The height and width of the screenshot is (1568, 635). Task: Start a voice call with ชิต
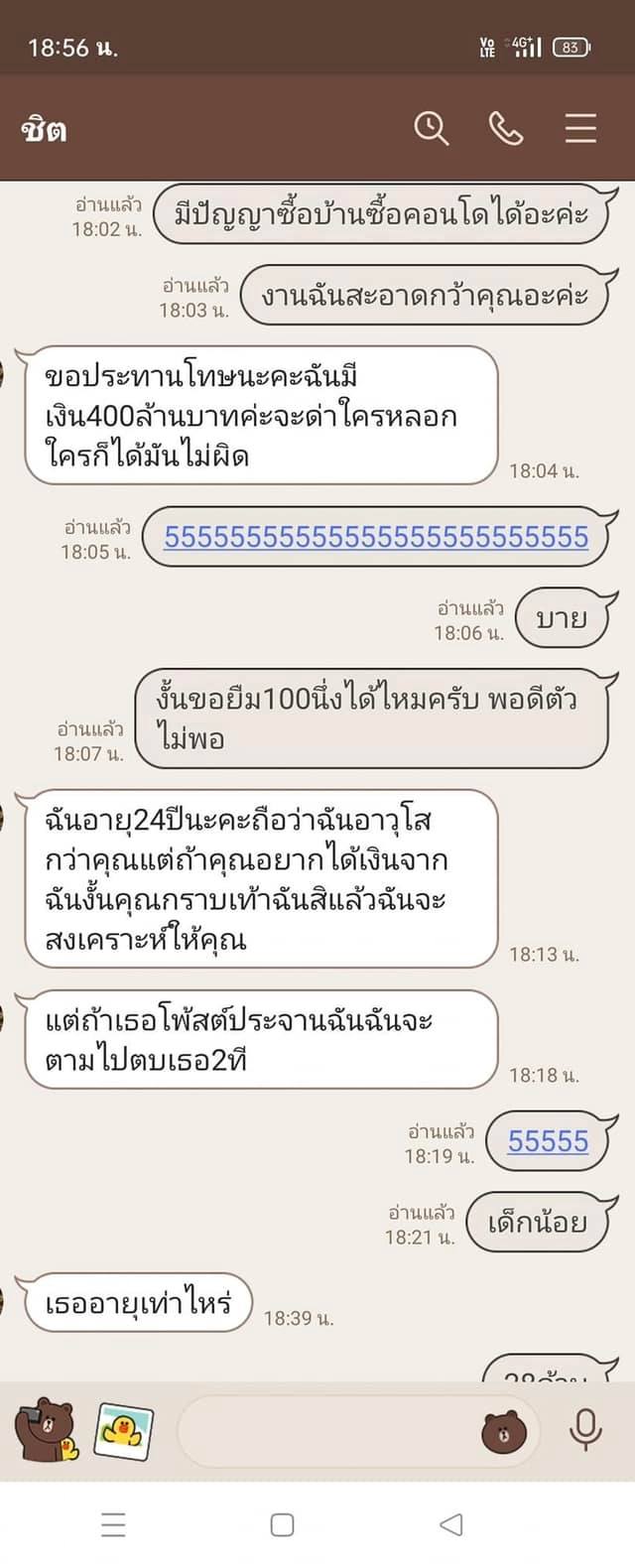pos(506,129)
